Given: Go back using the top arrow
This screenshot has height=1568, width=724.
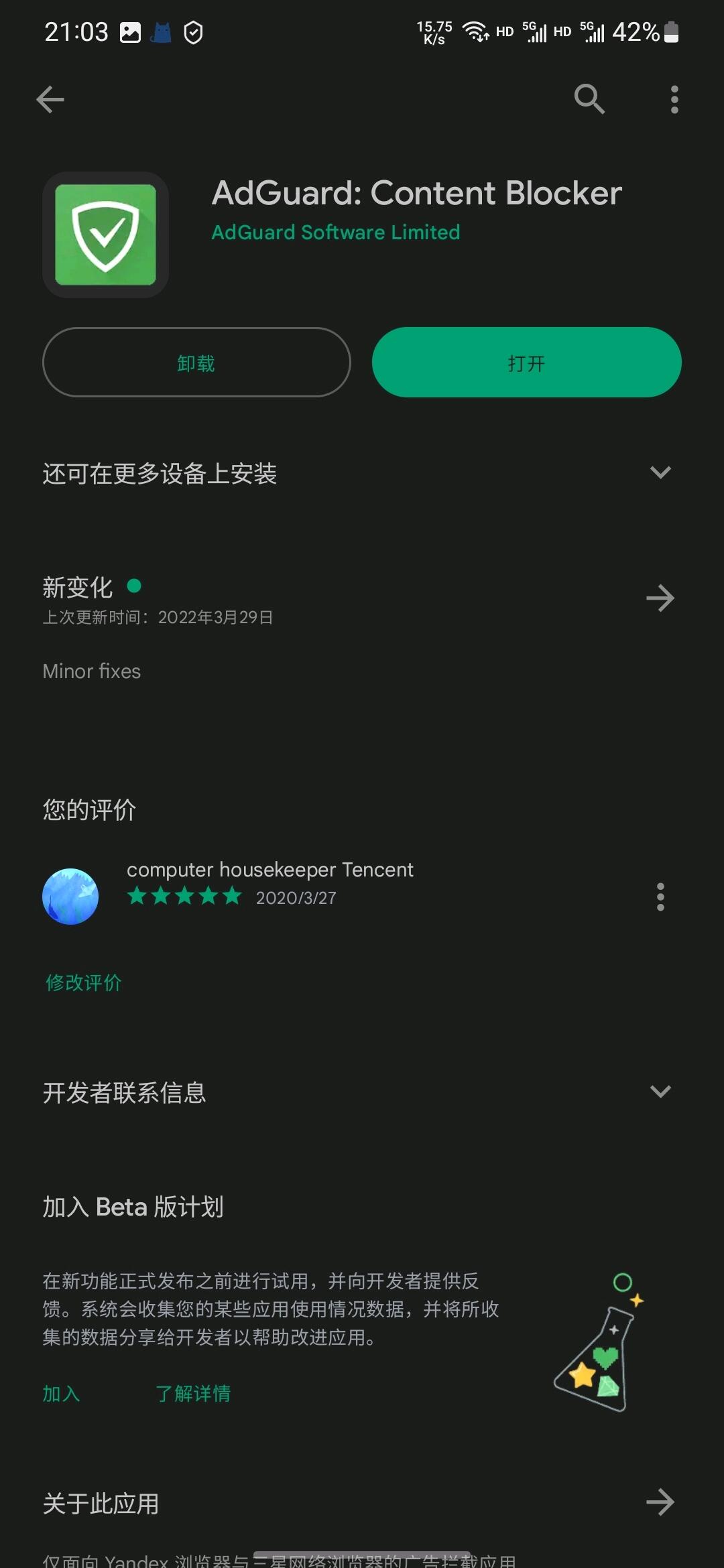Looking at the screenshot, I should [50, 100].
